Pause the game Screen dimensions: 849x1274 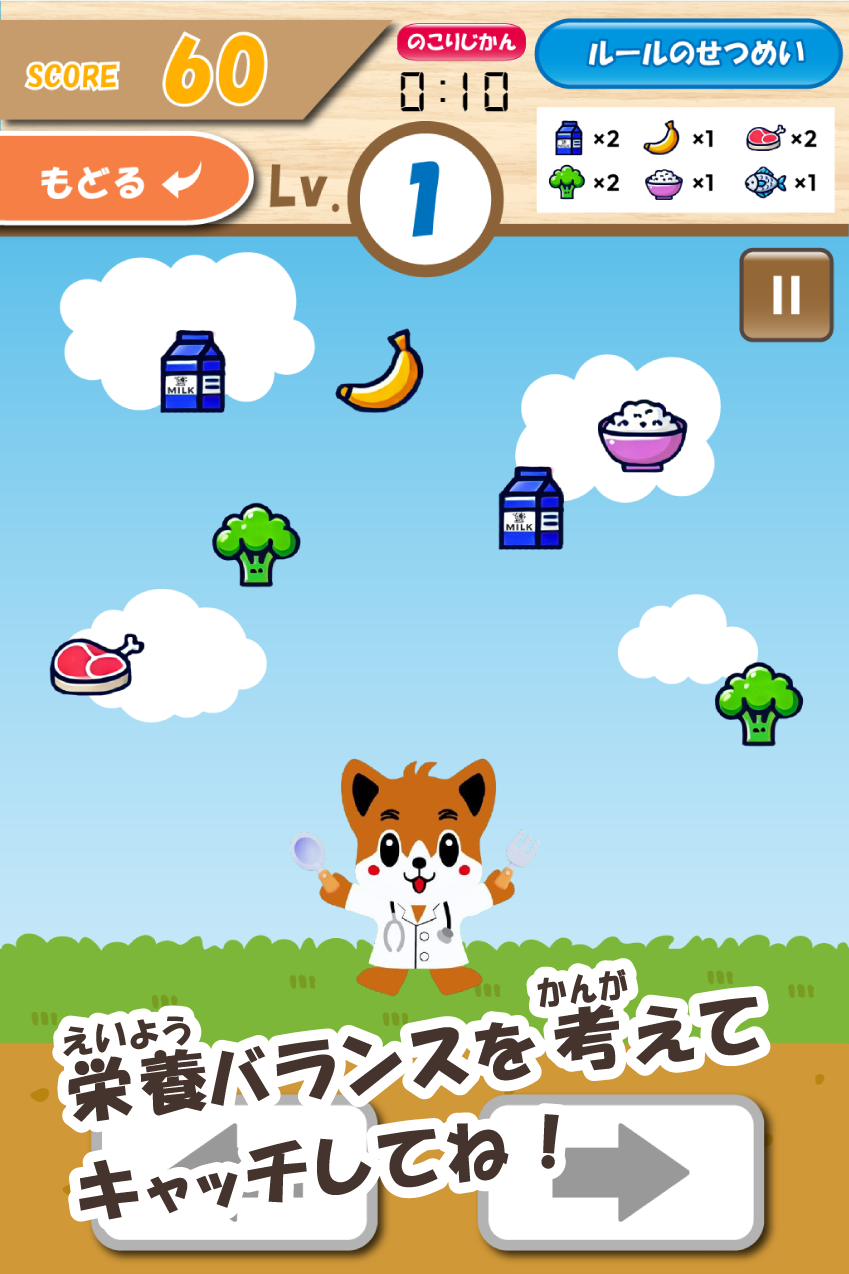[x=786, y=295]
